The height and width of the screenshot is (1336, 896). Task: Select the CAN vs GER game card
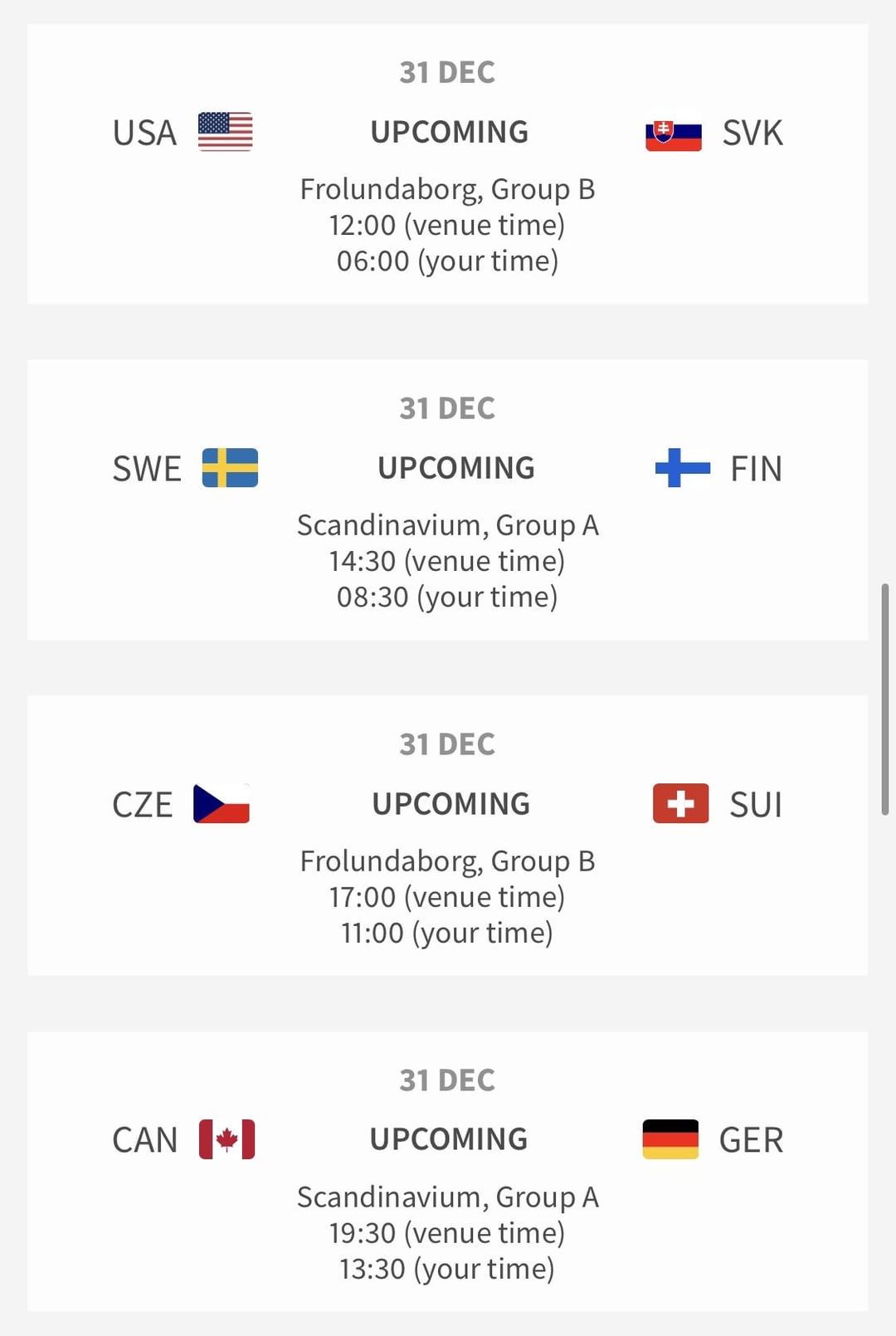(x=448, y=1171)
